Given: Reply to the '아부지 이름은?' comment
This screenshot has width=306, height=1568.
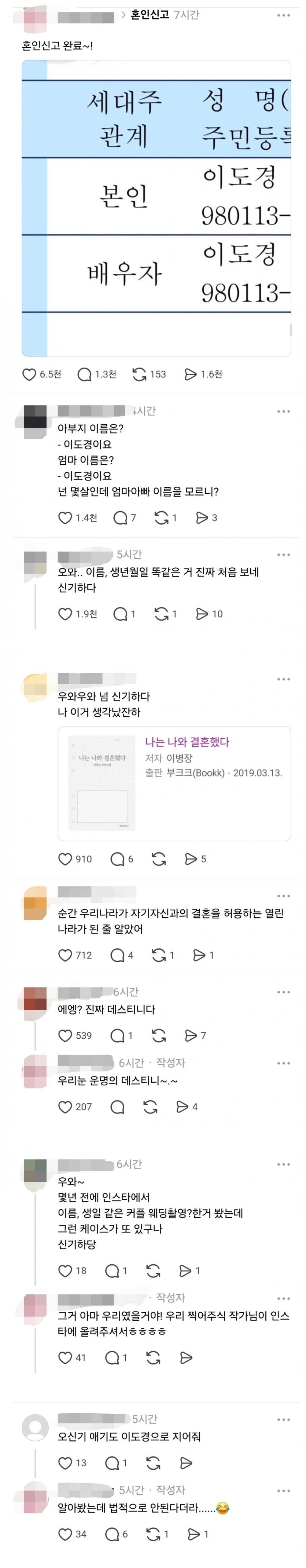Looking at the screenshot, I should [x=121, y=518].
